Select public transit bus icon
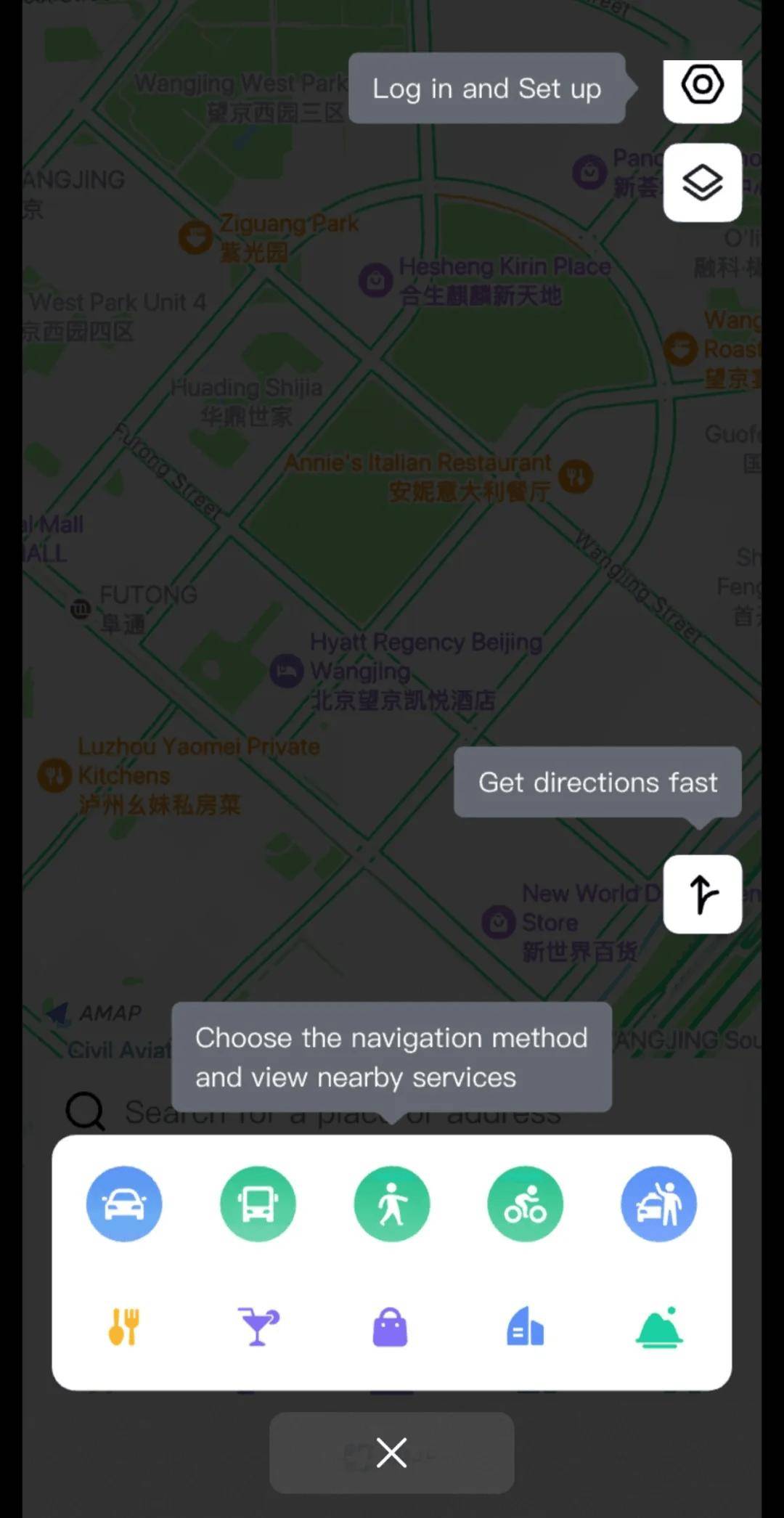 click(x=258, y=1204)
